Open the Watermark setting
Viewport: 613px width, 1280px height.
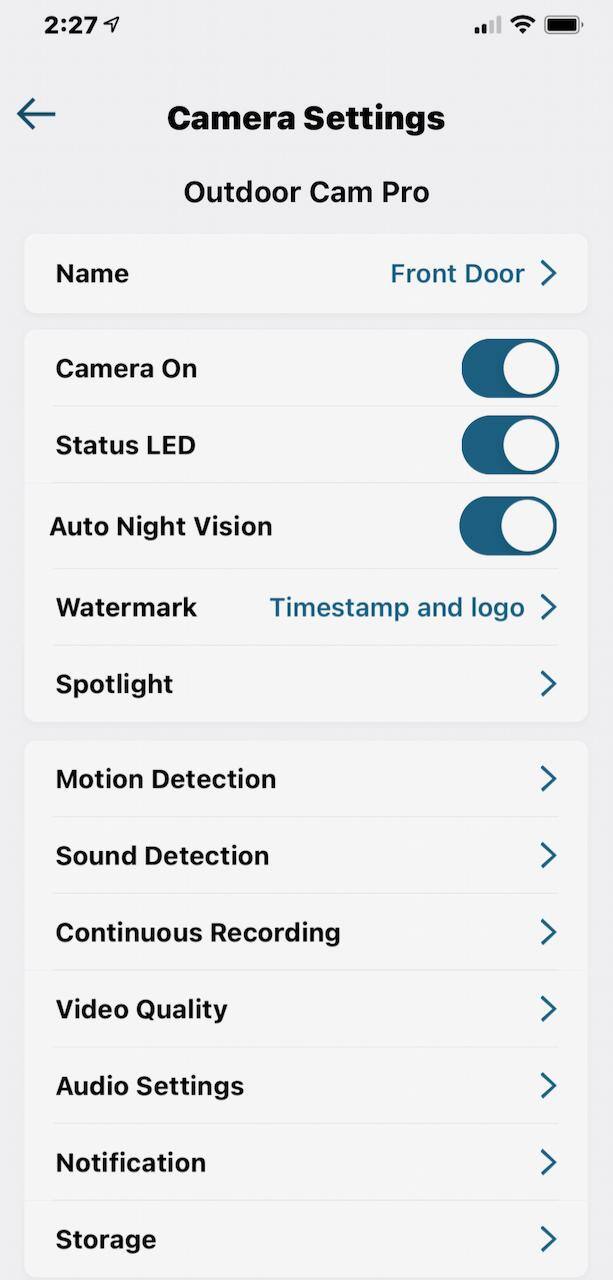click(306, 608)
